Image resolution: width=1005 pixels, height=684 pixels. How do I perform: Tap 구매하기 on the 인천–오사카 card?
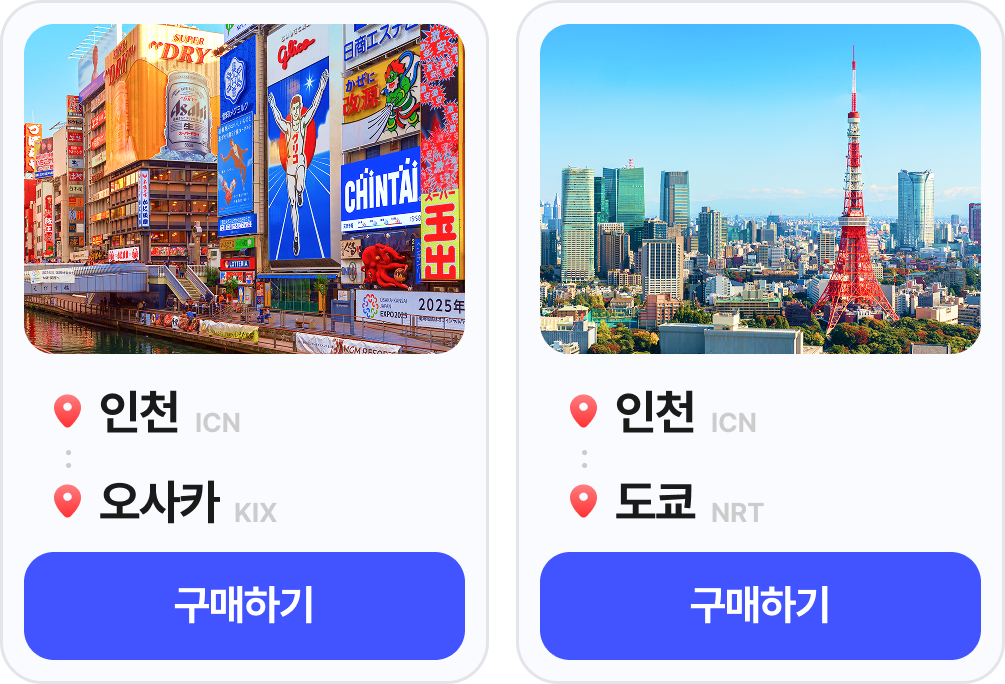[x=244, y=605]
